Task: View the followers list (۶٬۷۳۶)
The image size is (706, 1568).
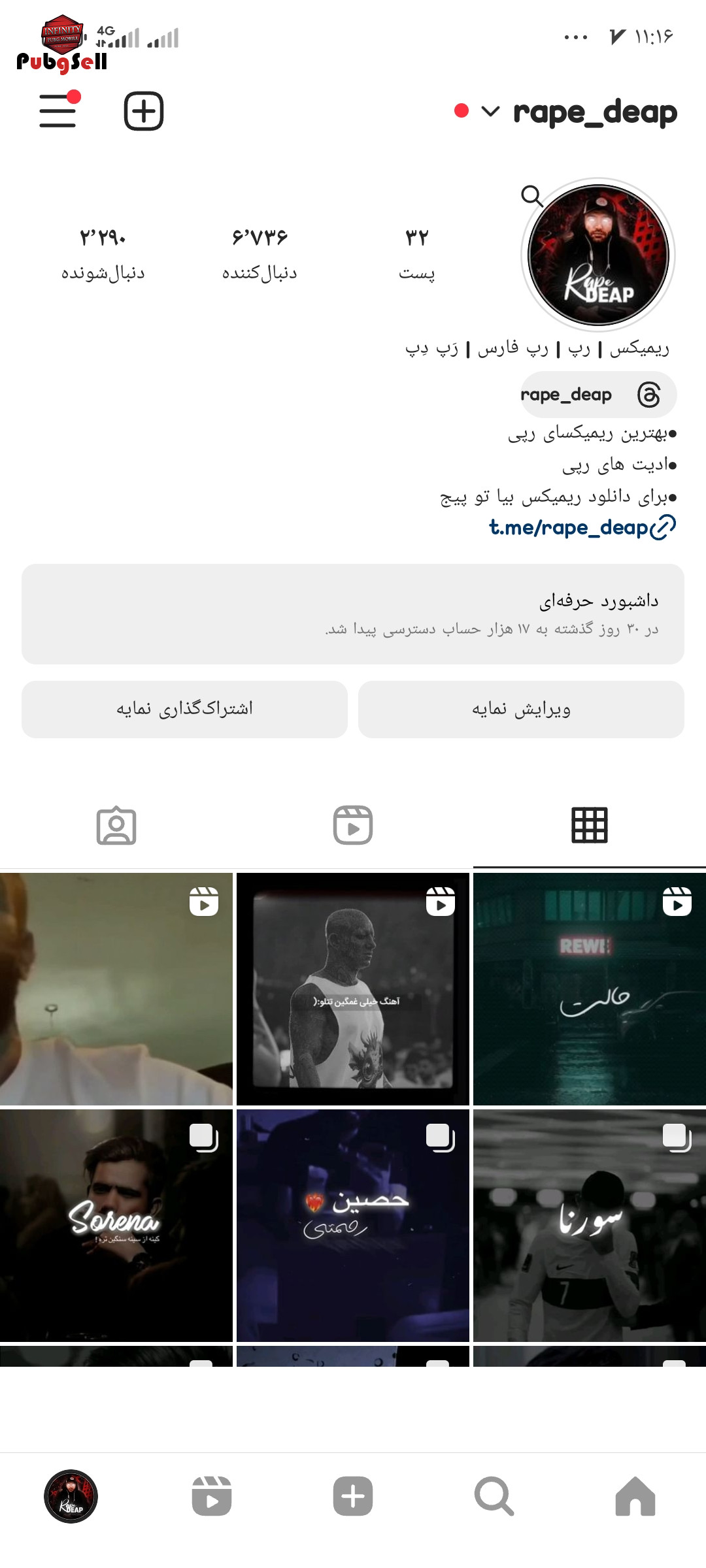Action: [260, 254]
